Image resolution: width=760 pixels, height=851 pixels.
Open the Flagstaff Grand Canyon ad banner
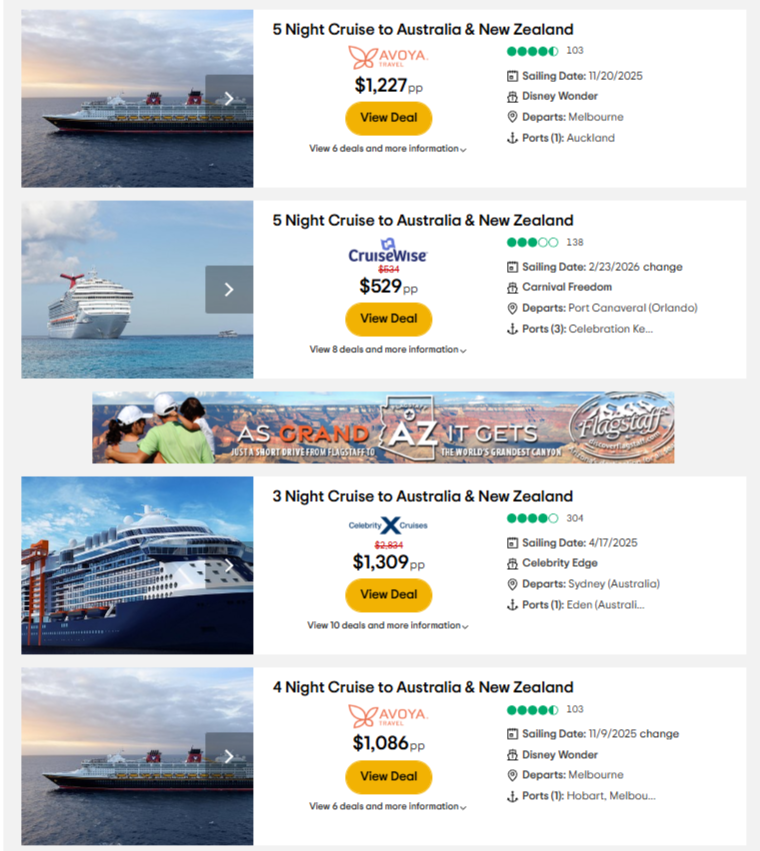[383, 427]
